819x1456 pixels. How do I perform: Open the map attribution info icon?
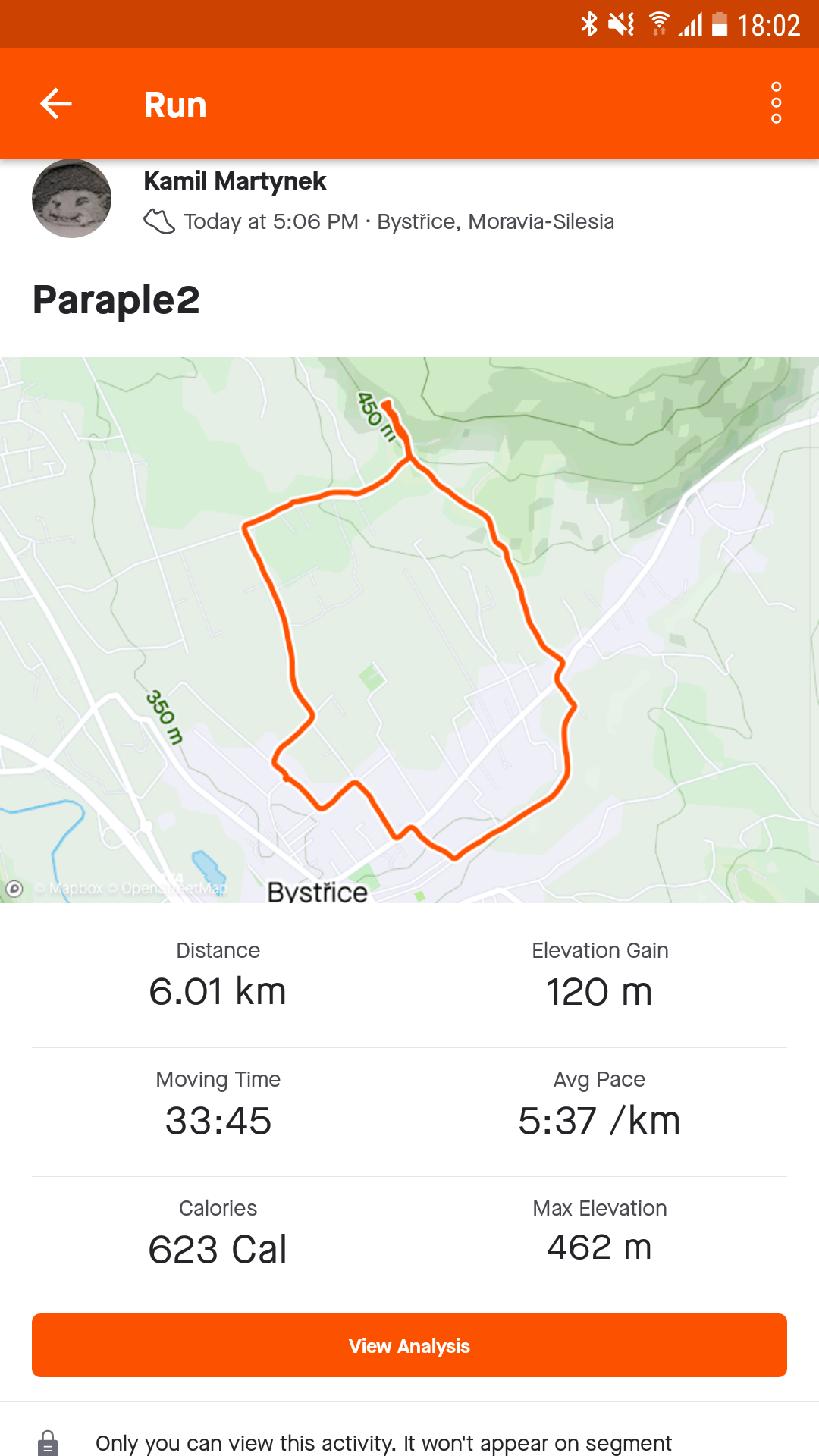[x=14, y=888]
